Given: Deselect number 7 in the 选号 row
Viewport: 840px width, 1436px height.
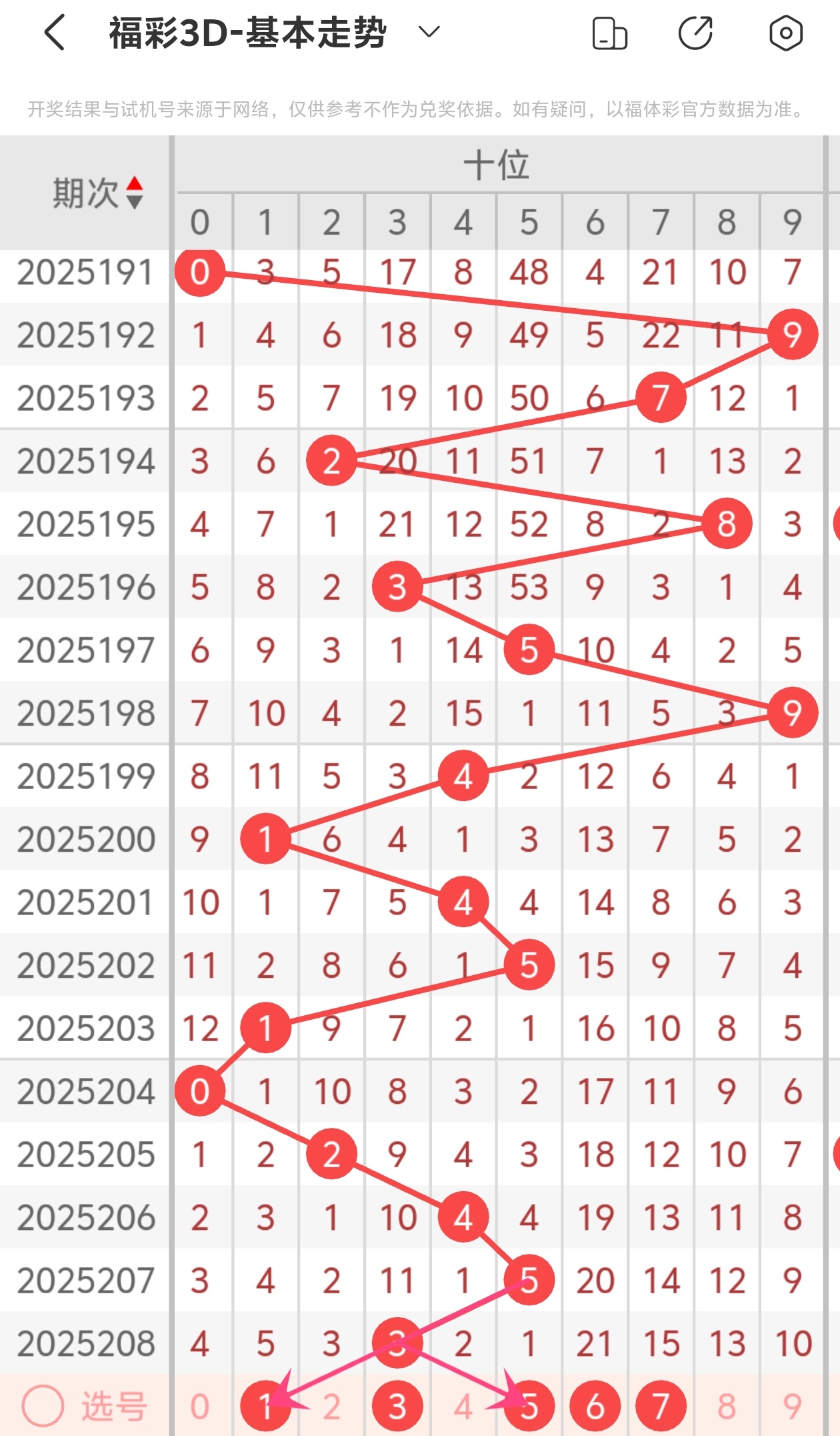Looking at the screenshot, I should [661, 1406].
